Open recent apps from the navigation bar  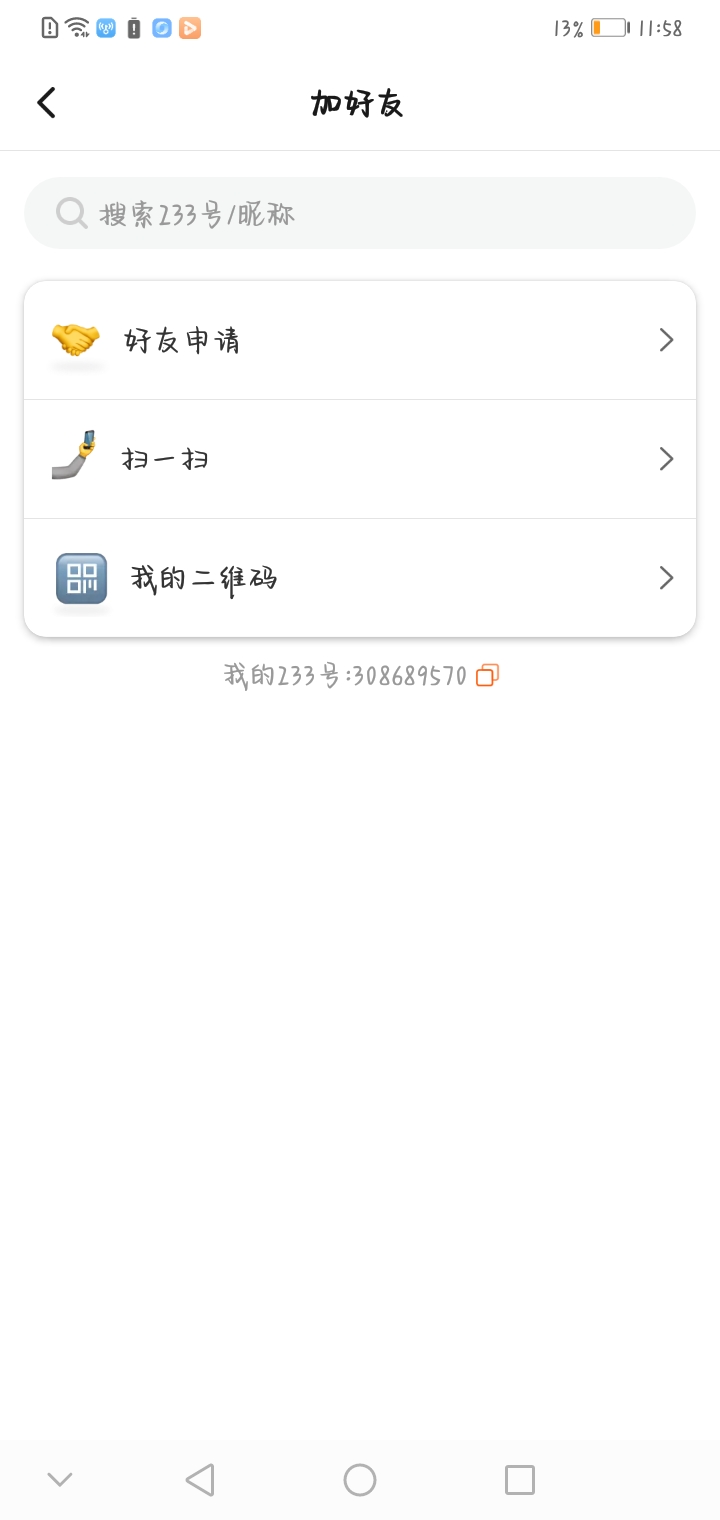(520, 1480)
